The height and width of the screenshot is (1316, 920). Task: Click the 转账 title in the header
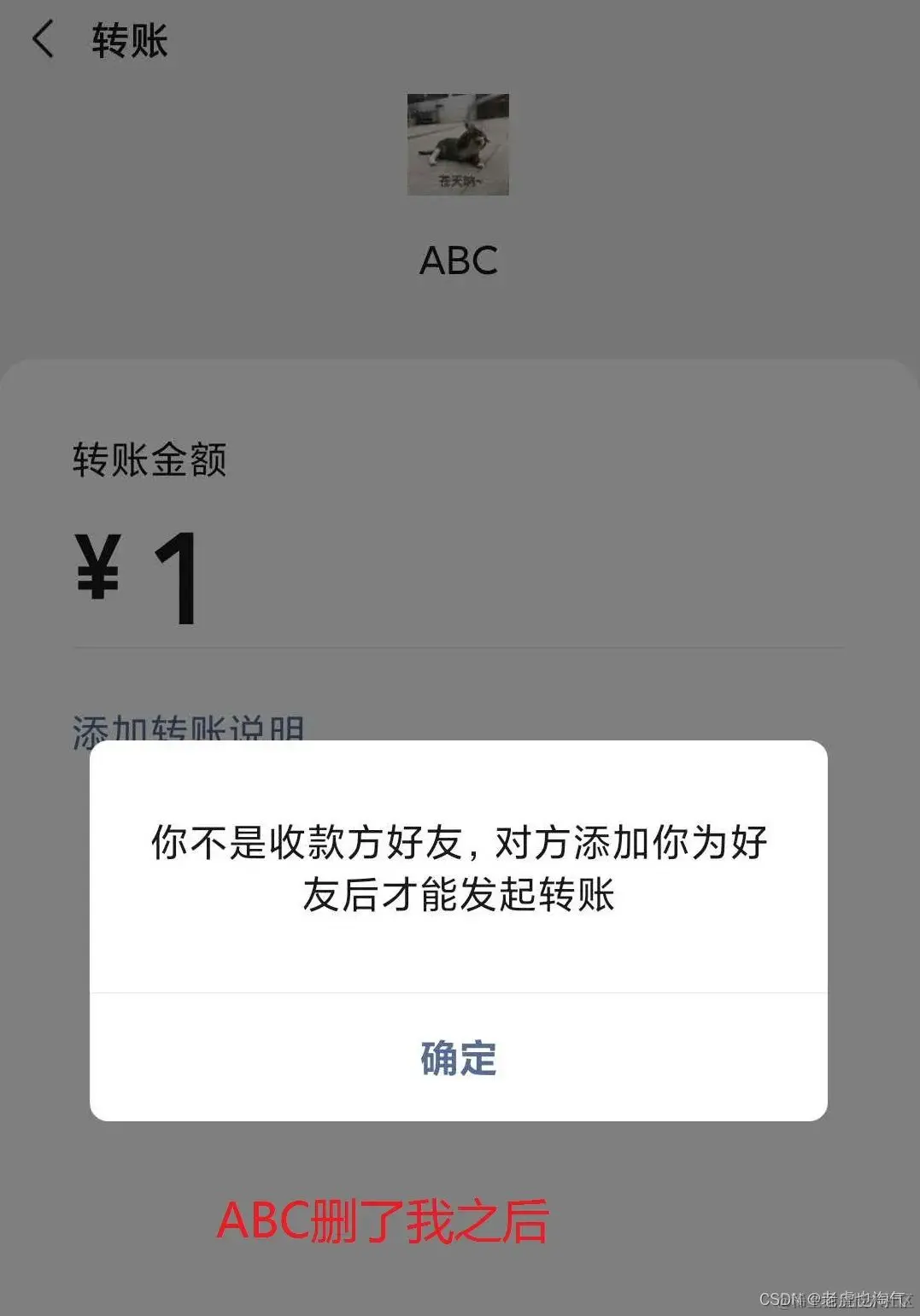(130, 38)
